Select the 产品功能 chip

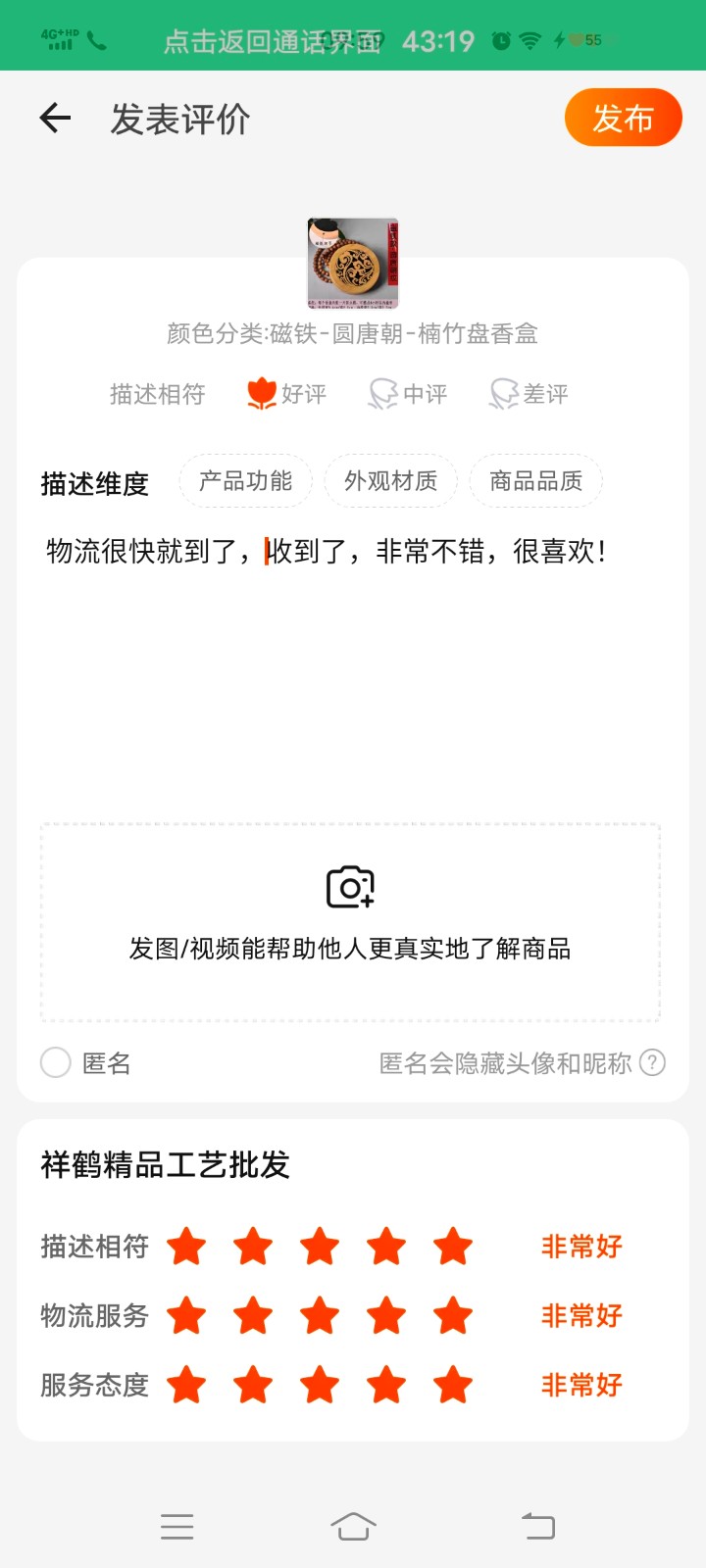245,481
